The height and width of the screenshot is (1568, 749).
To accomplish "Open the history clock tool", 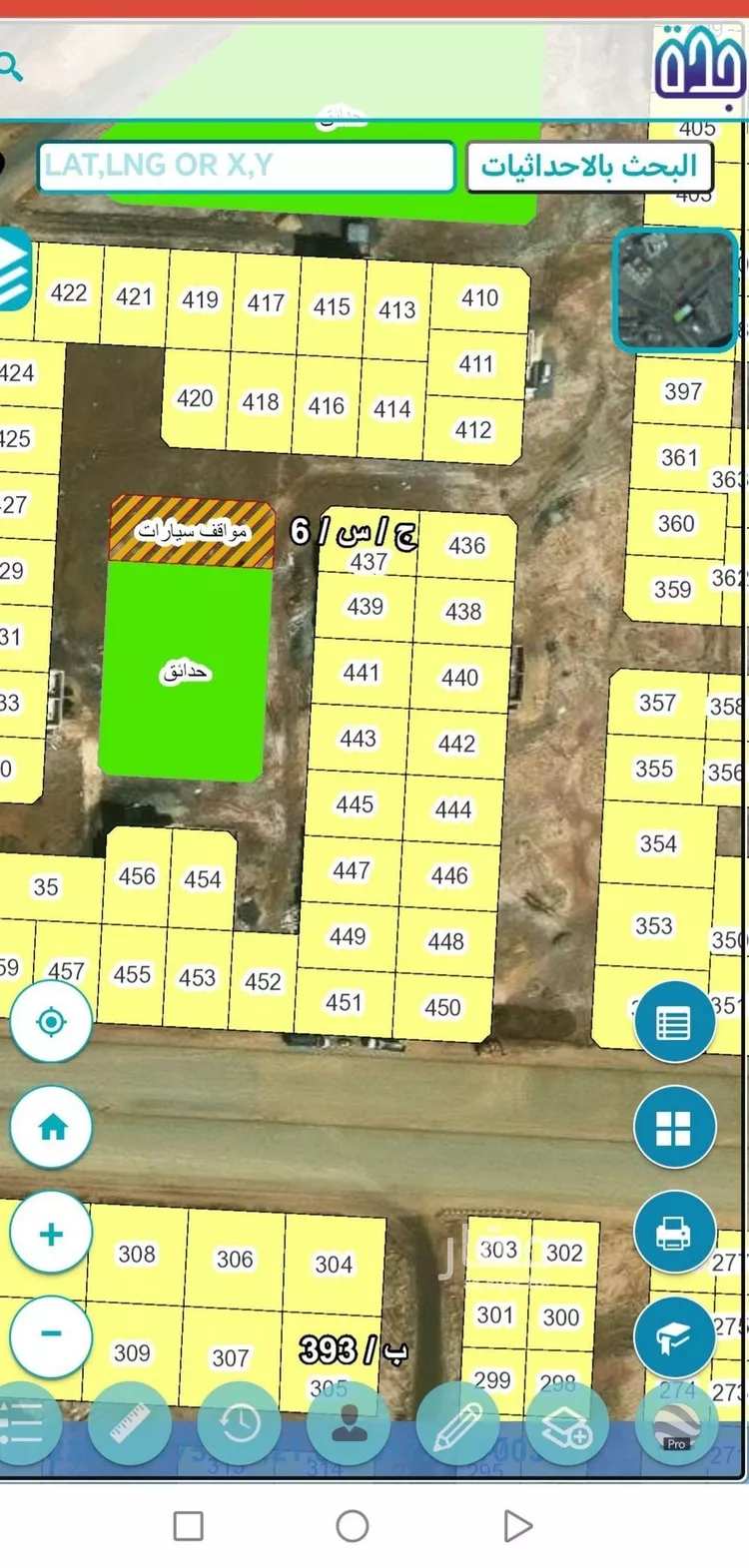I will 240,1424.
